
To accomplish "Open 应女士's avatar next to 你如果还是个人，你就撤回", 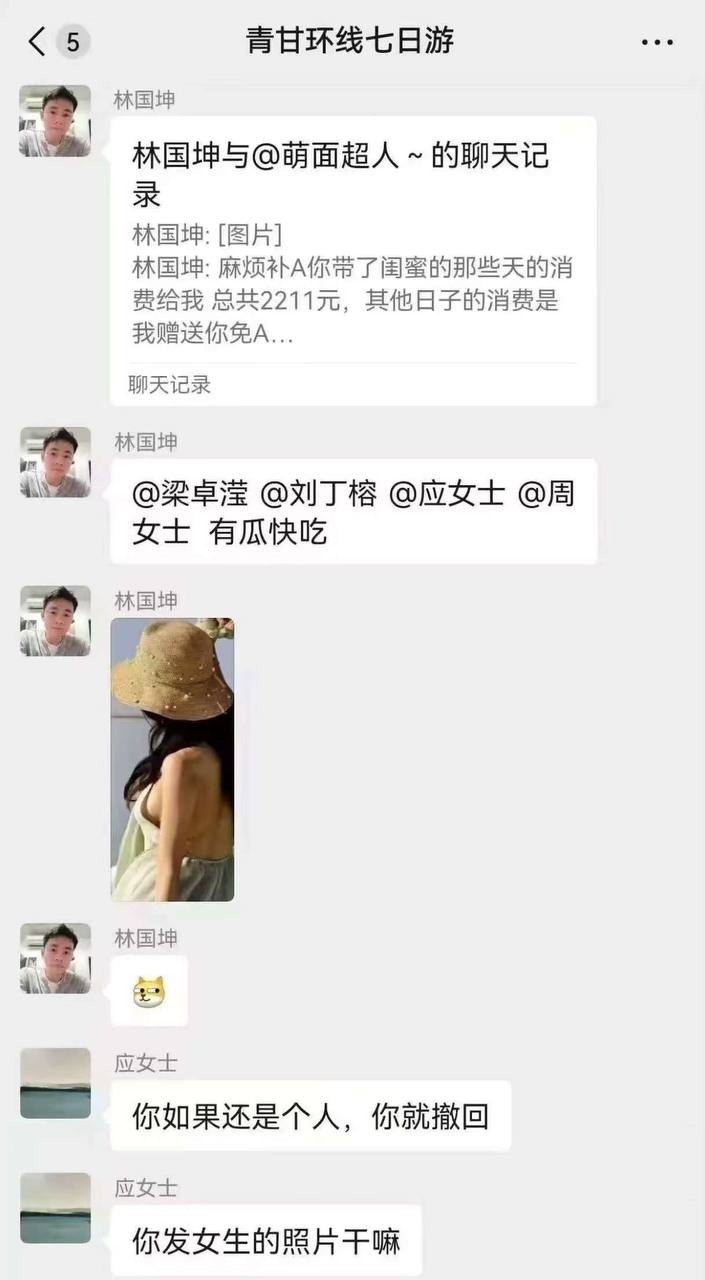I will point(55,1083).
